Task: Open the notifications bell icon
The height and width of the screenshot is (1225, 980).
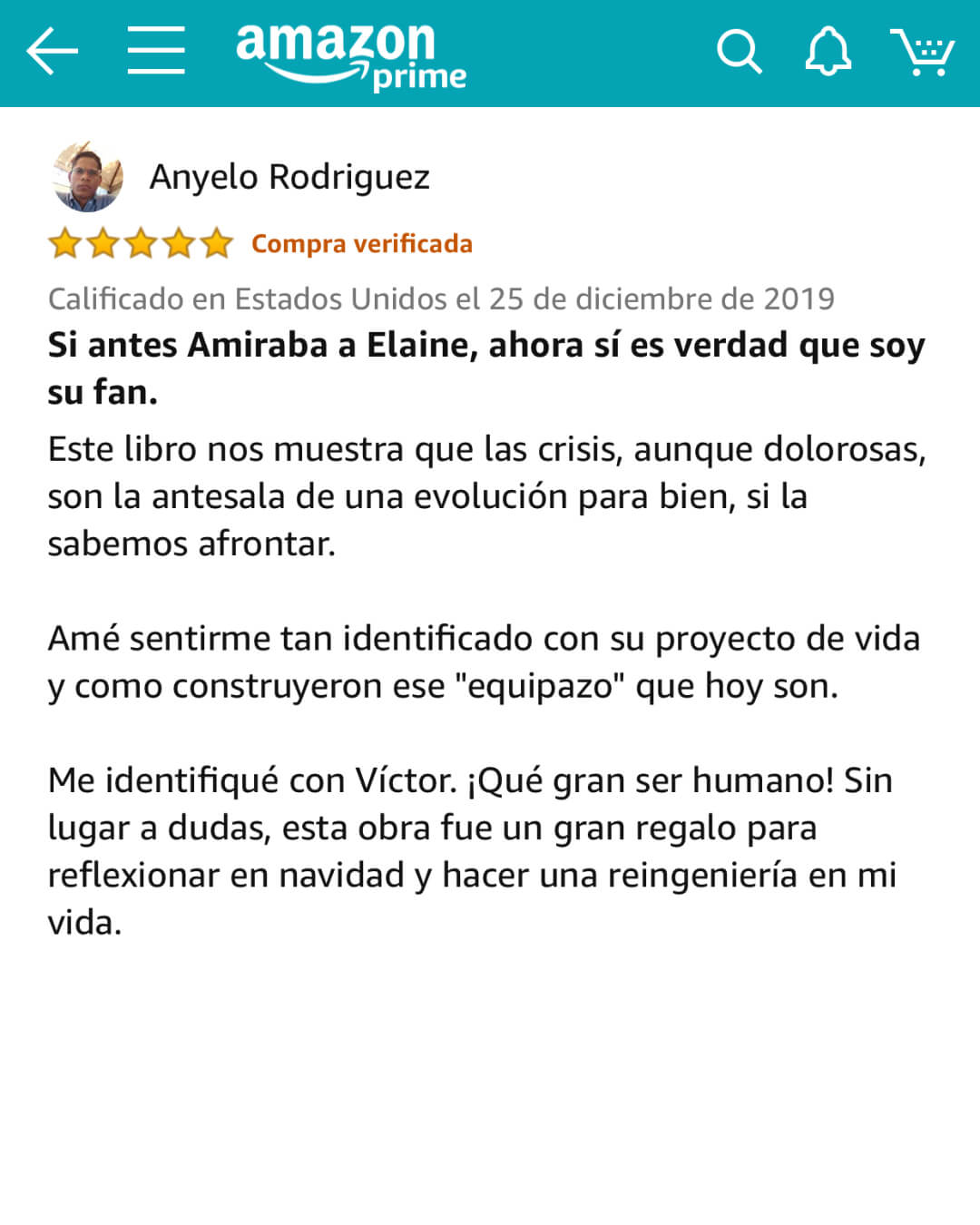Action: point(828,53)
